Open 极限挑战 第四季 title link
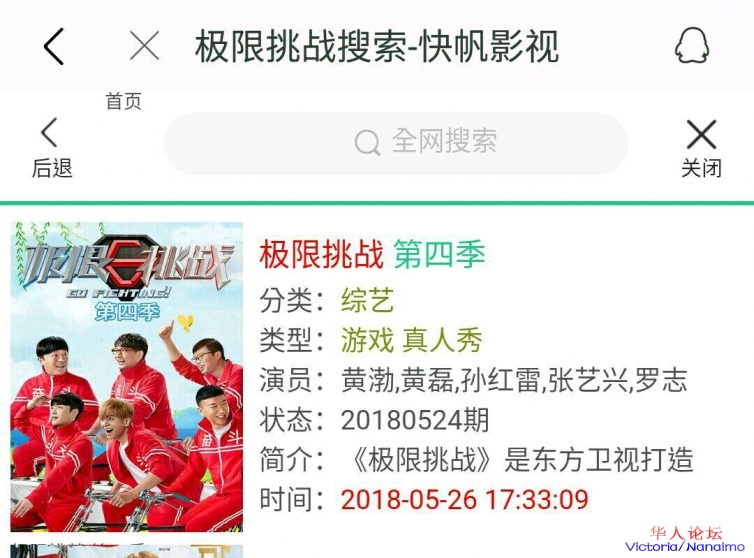 click(372, 255)
